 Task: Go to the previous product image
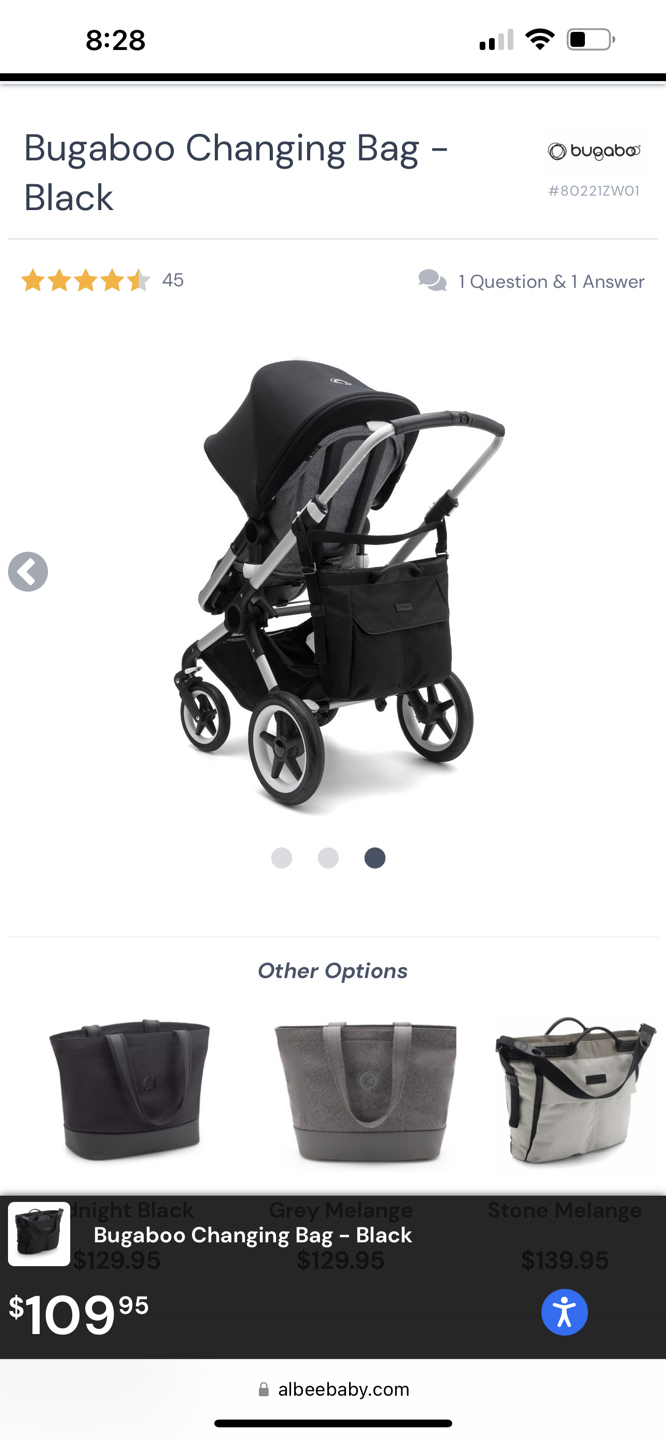(x=28, y=572)
